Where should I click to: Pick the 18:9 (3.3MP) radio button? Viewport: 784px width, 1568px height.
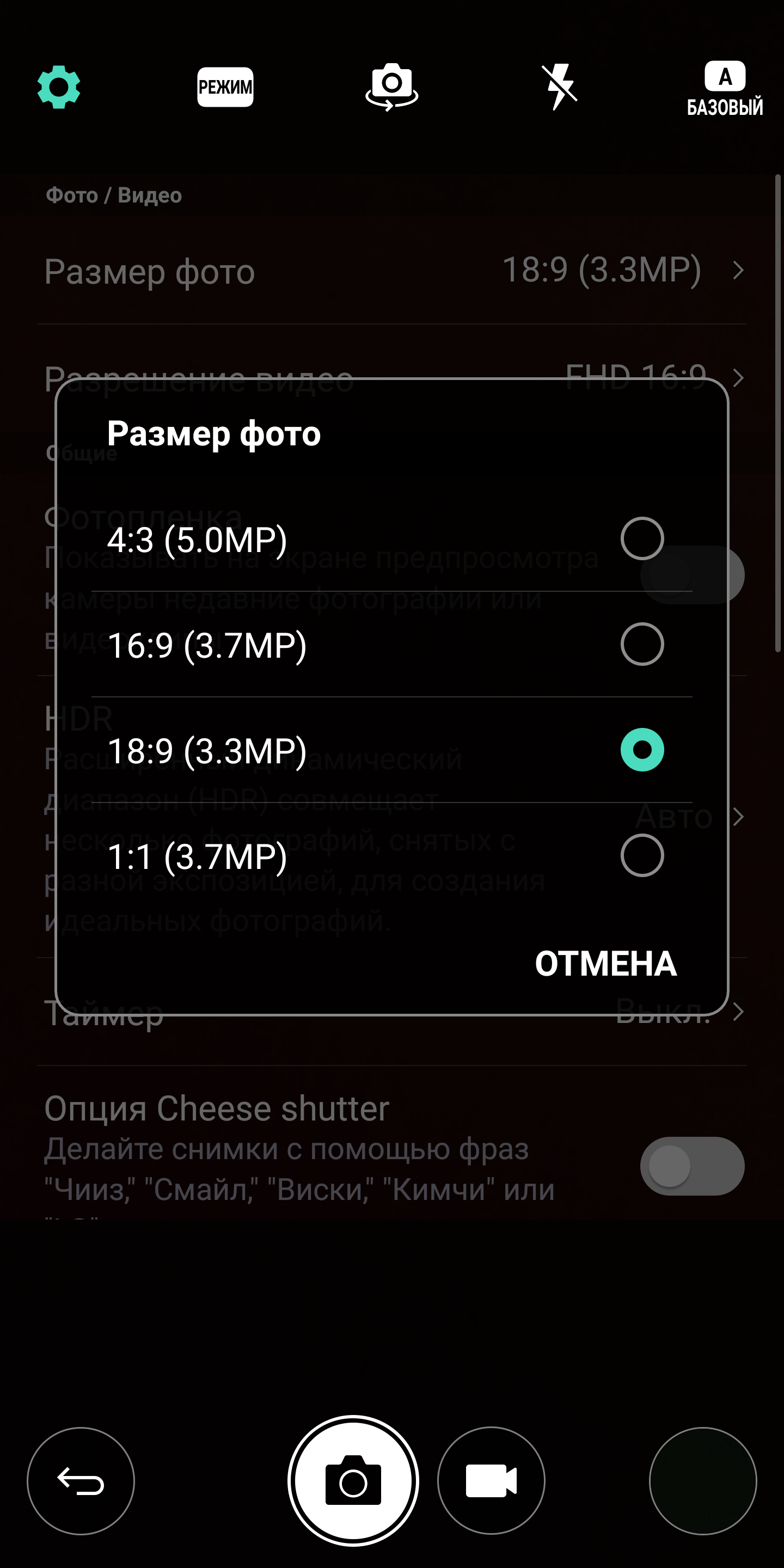(642, 750)
